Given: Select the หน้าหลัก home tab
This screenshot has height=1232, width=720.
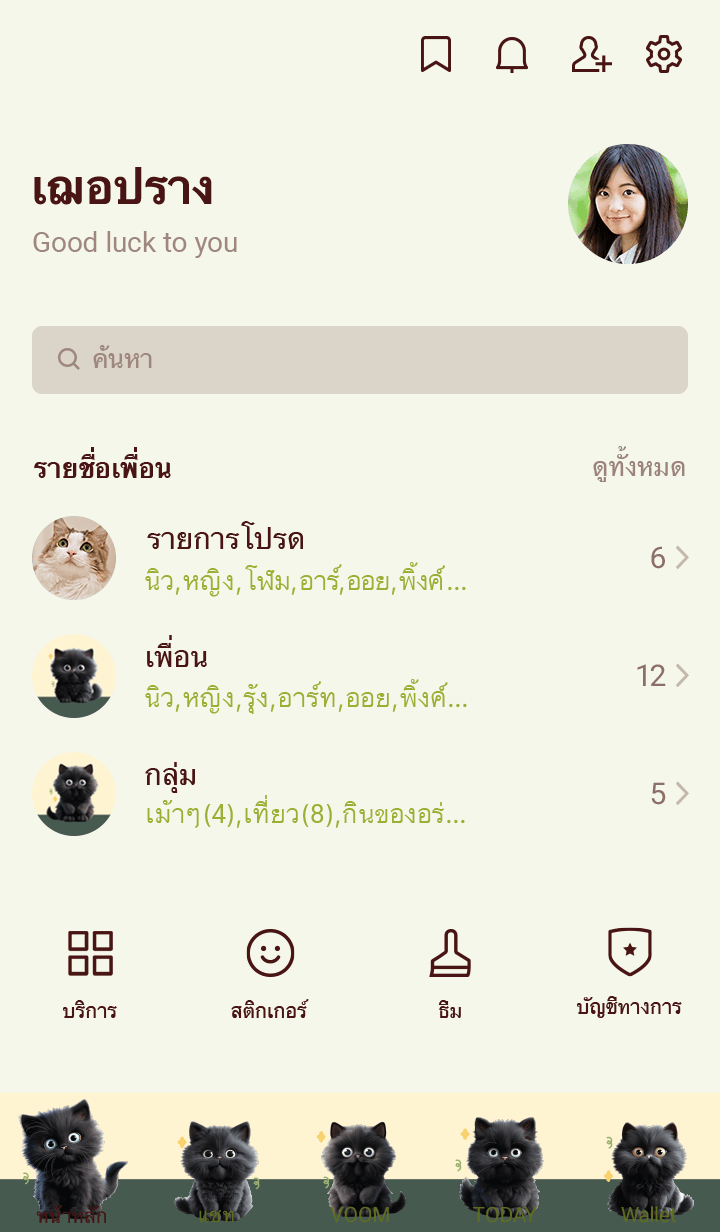Looking at the screenshot, I should tap(72, 1170).
